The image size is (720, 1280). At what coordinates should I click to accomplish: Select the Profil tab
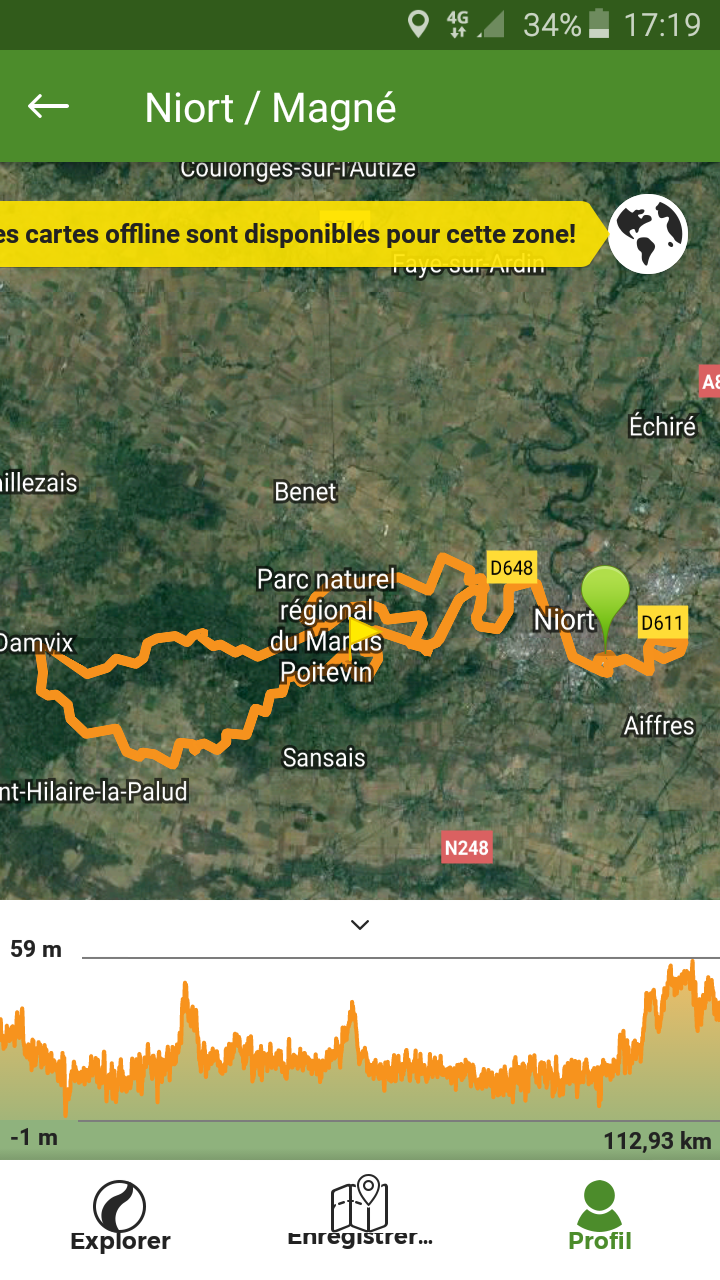pyautogui.click(x=600, y=1216)
